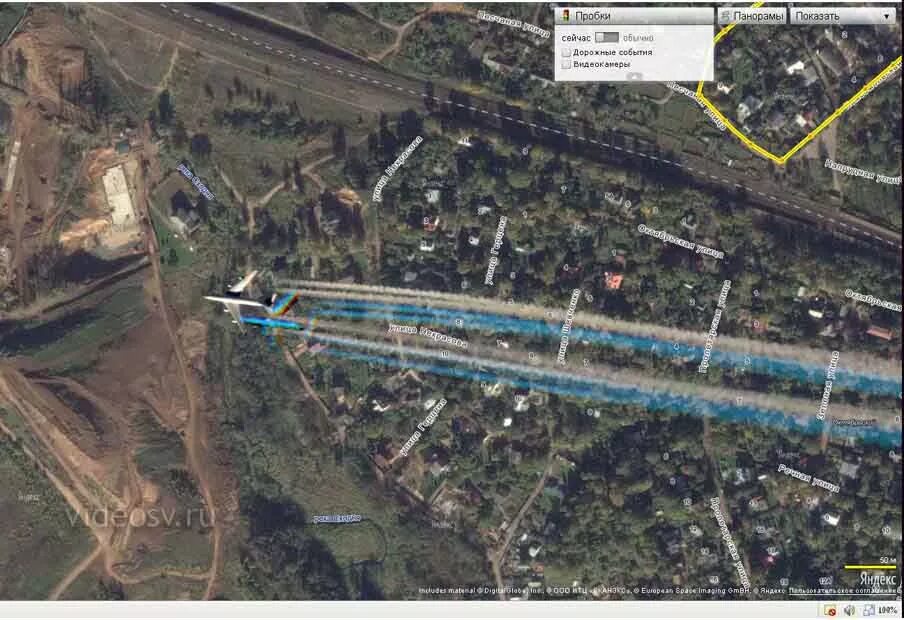Viewport: 904px width, 620px height.
Task: Expand the Показать dropdown
Action: [x=844, y=16]
